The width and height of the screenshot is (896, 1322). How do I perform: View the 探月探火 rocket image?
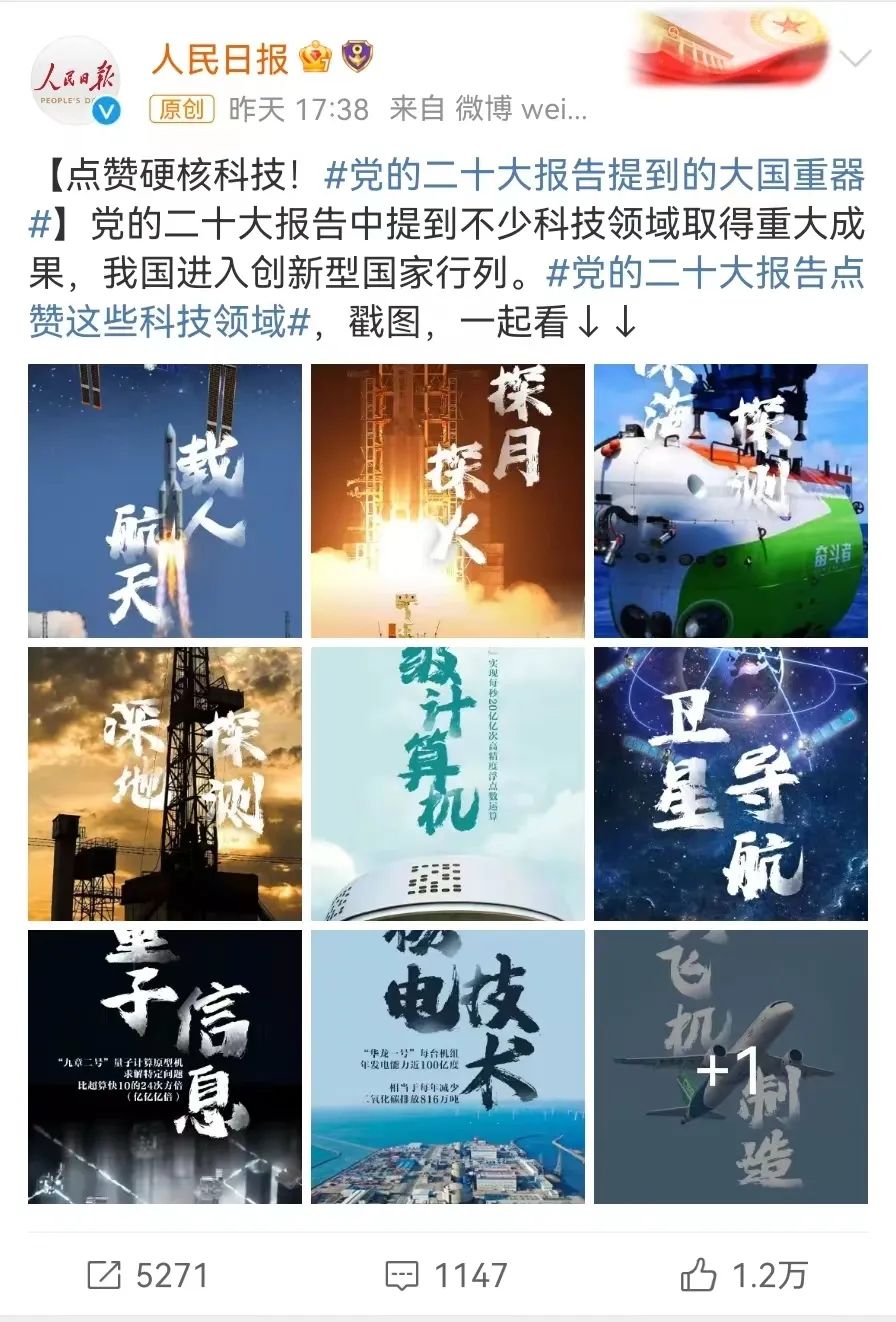[x=448, y=501]
